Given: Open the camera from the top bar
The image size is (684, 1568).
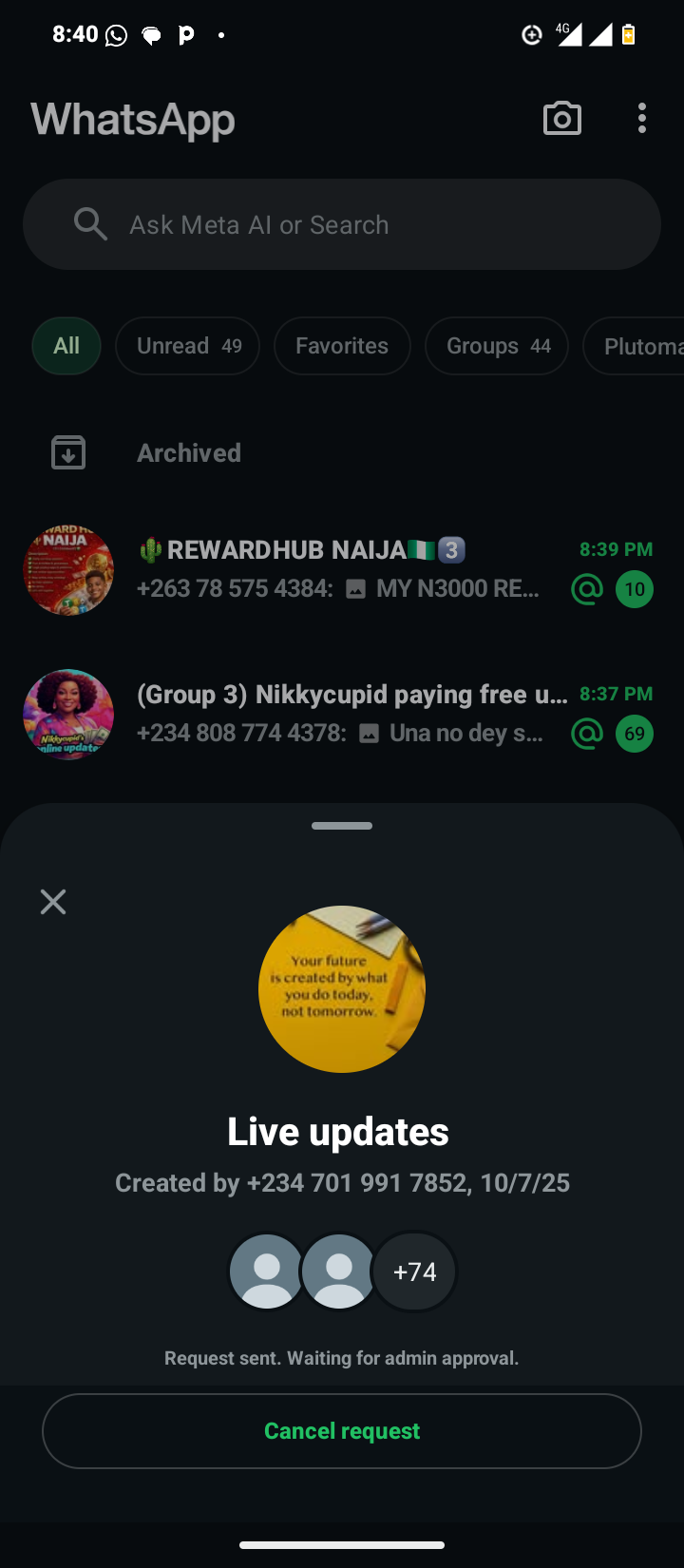Looking at the screenshot, I should pos(561,119).
